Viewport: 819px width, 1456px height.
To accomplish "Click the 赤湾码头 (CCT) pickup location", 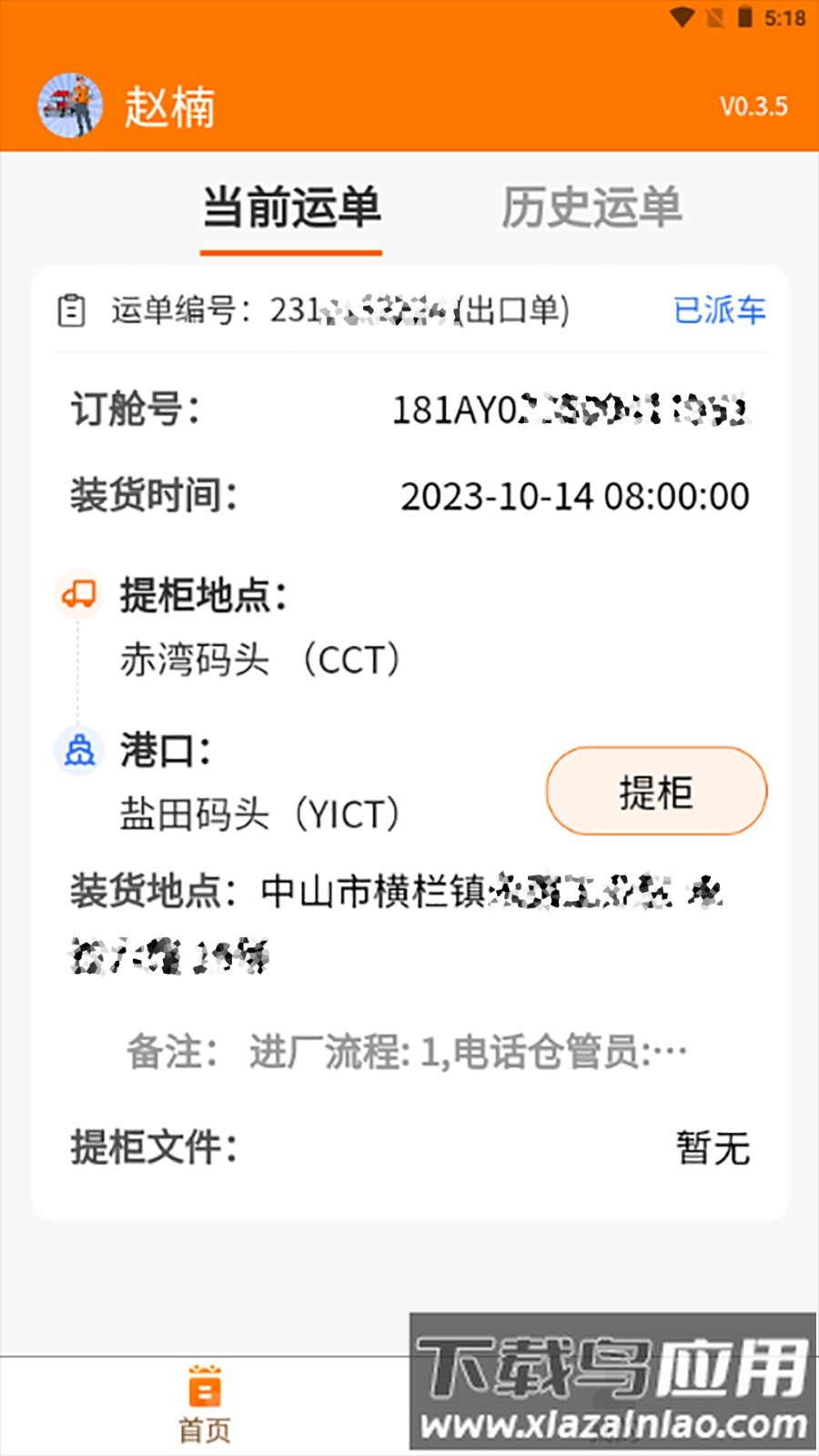I will click(x=261, y=661).
